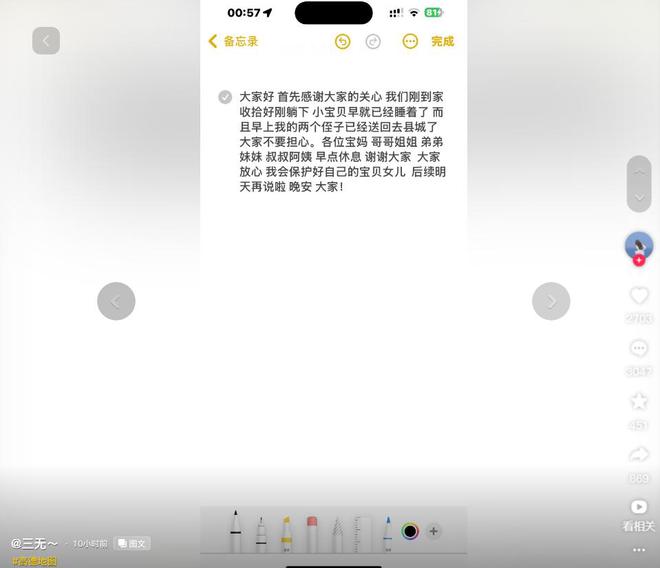Open author profile @三无~

click(34, 543)
